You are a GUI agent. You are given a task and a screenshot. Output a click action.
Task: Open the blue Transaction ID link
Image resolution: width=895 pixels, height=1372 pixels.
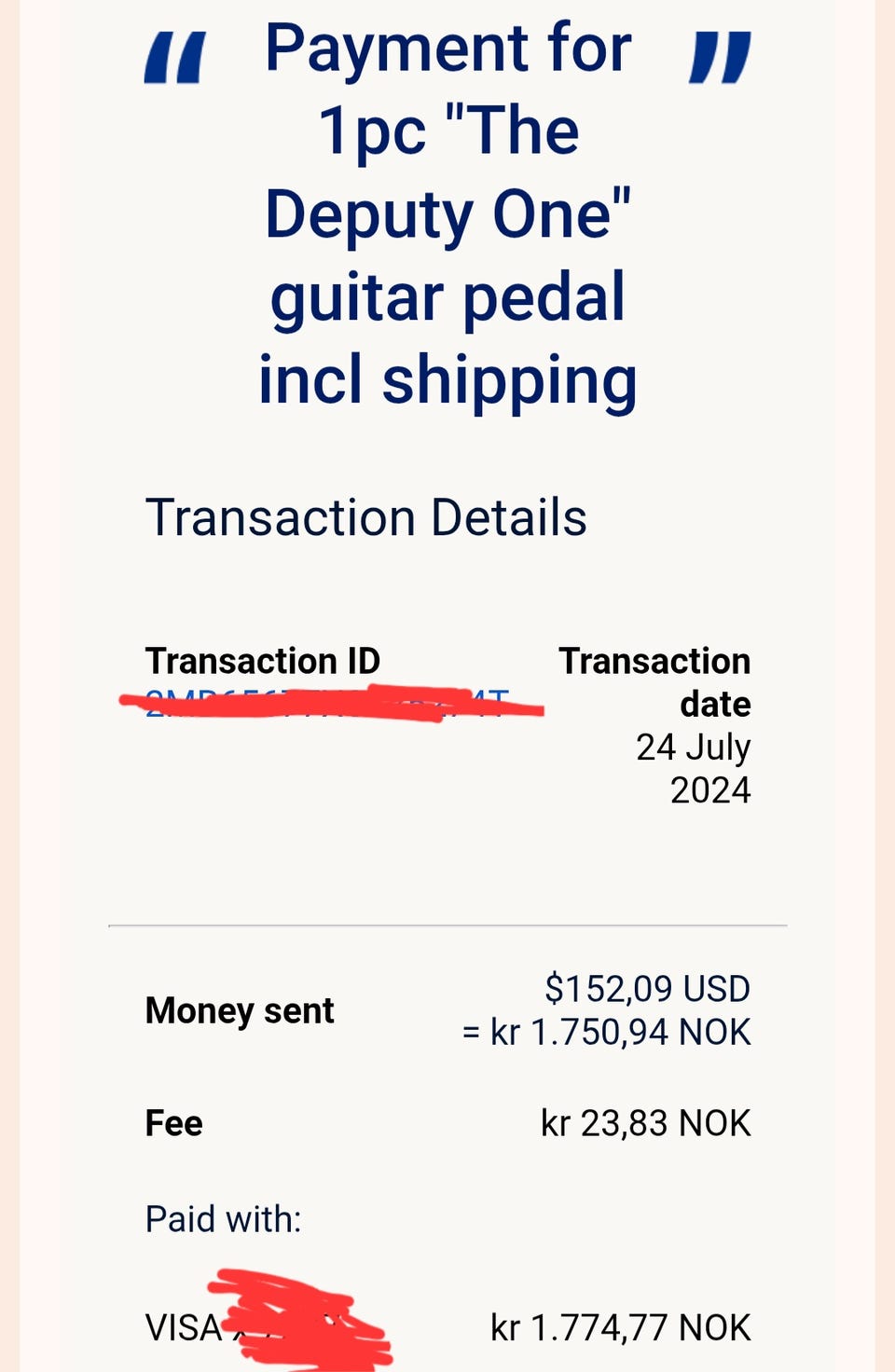[326, 703]
